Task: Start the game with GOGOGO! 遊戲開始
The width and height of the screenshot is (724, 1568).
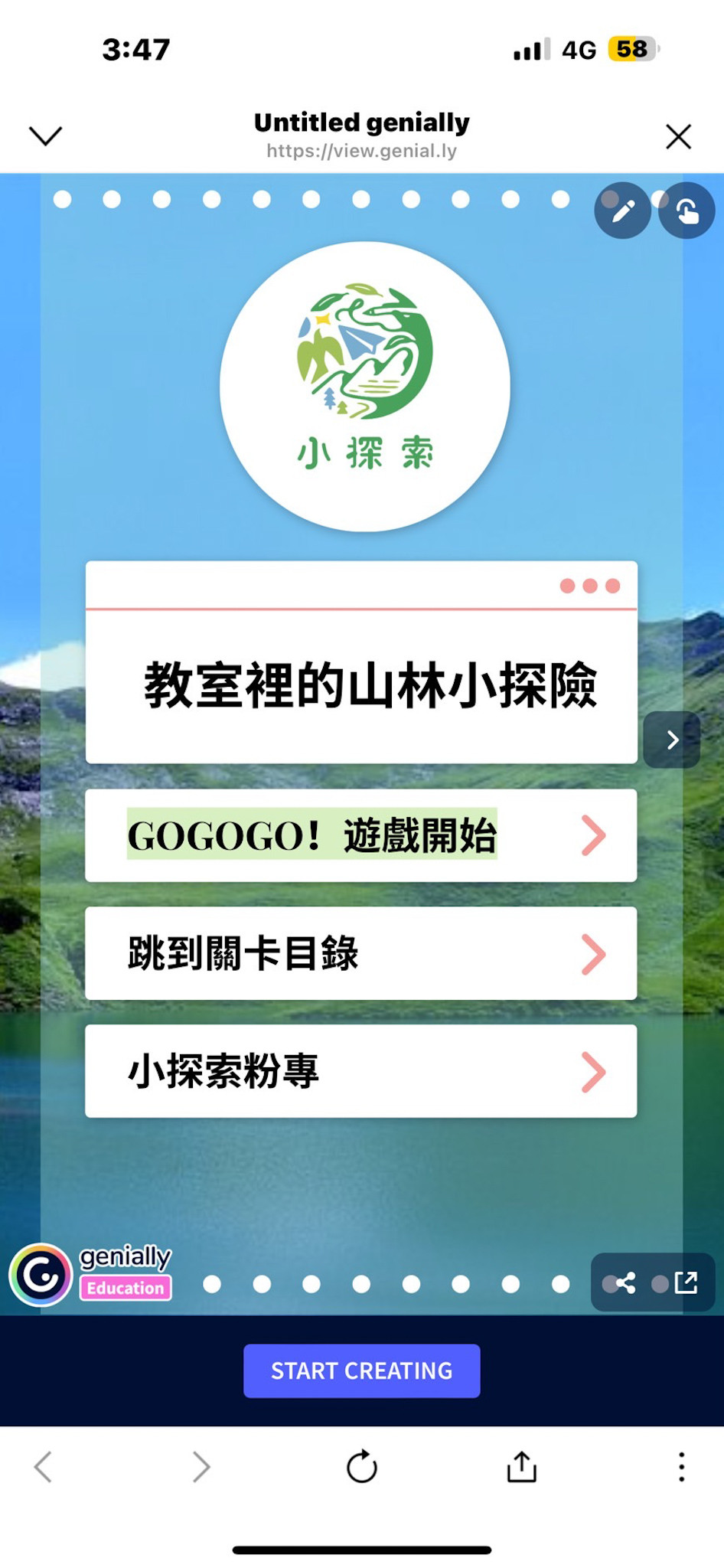Action: (360, 835)
